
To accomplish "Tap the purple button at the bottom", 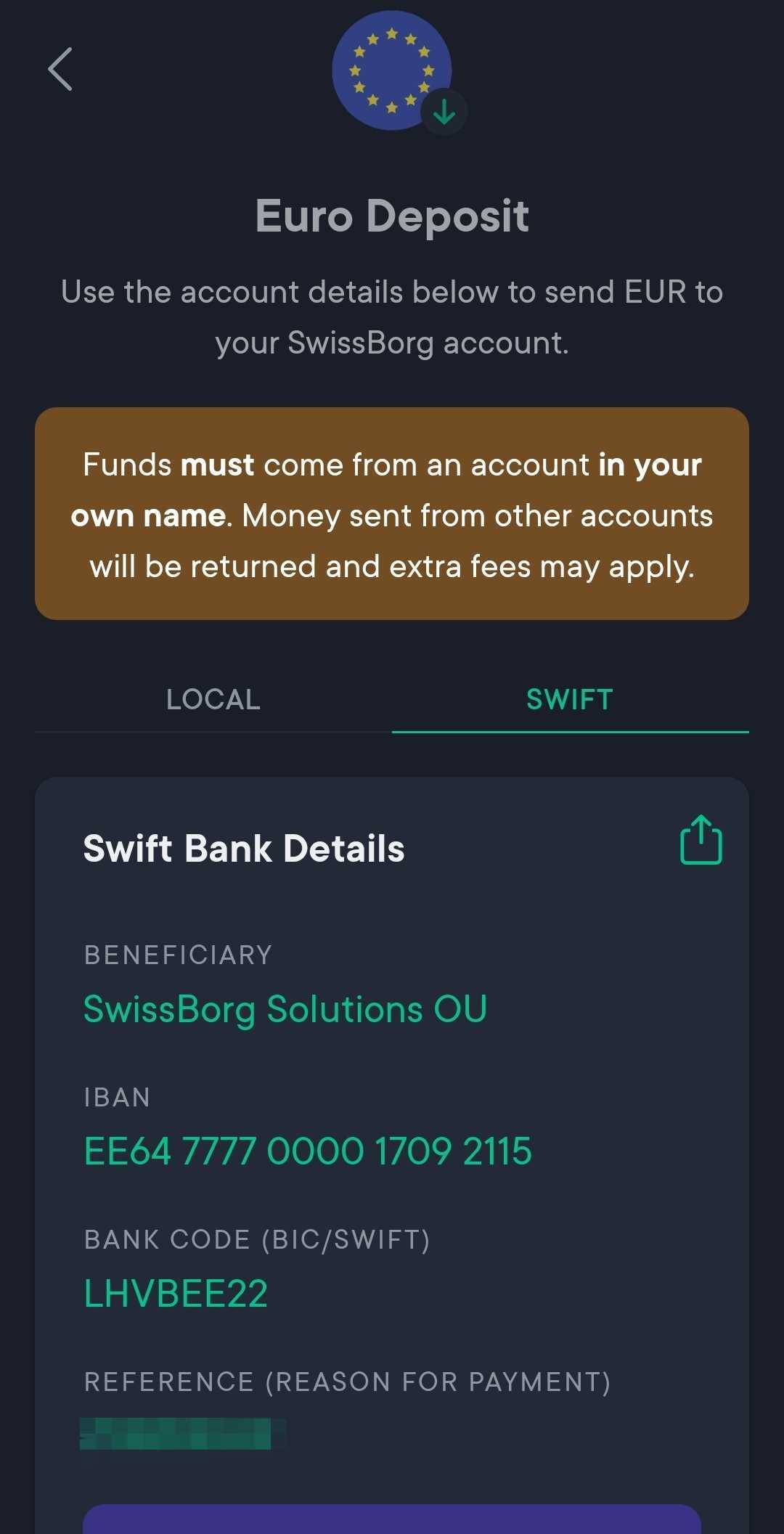I will [392, 1519].
